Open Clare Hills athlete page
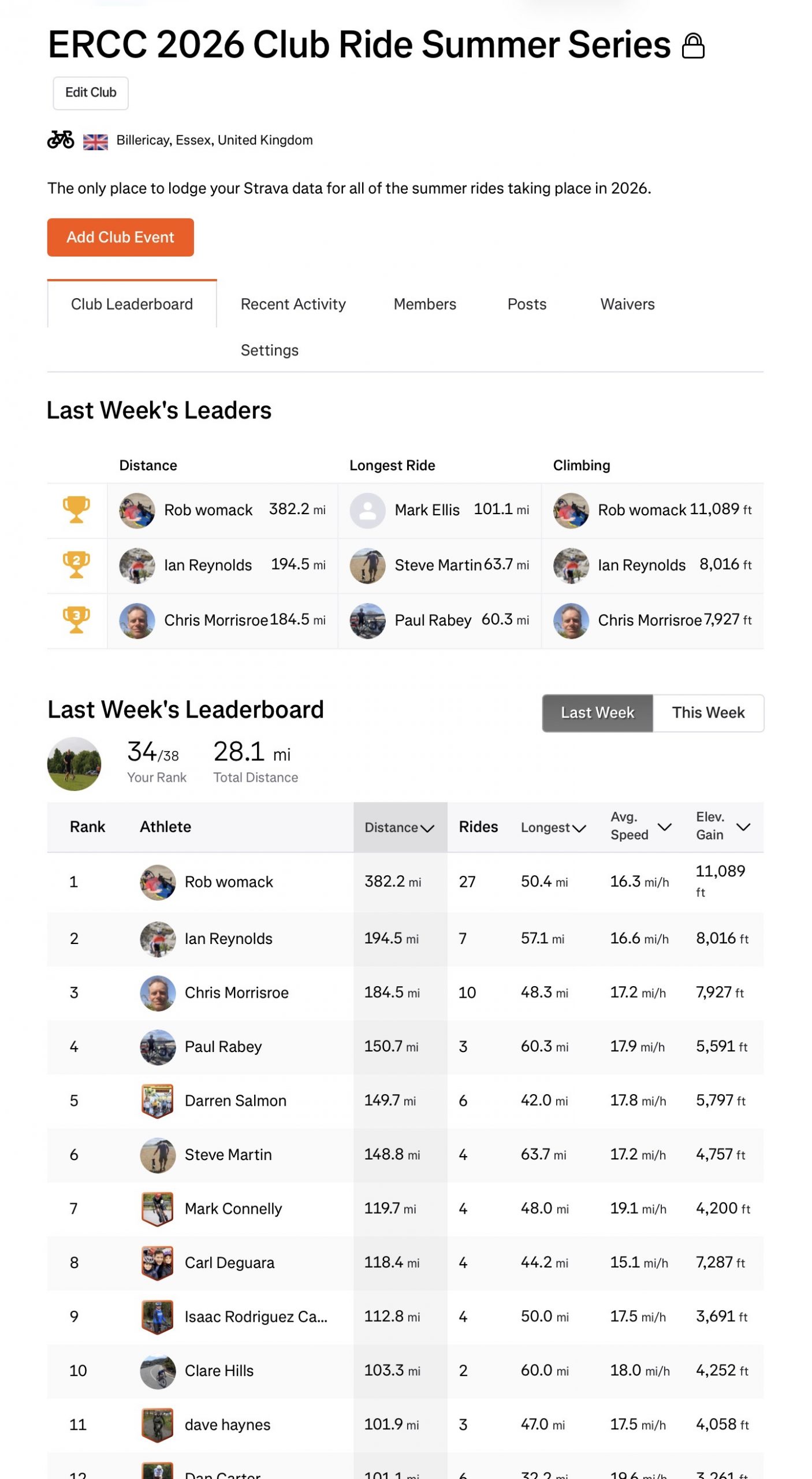This screenshot has height=1479, width=812. tap(219, 1370)
